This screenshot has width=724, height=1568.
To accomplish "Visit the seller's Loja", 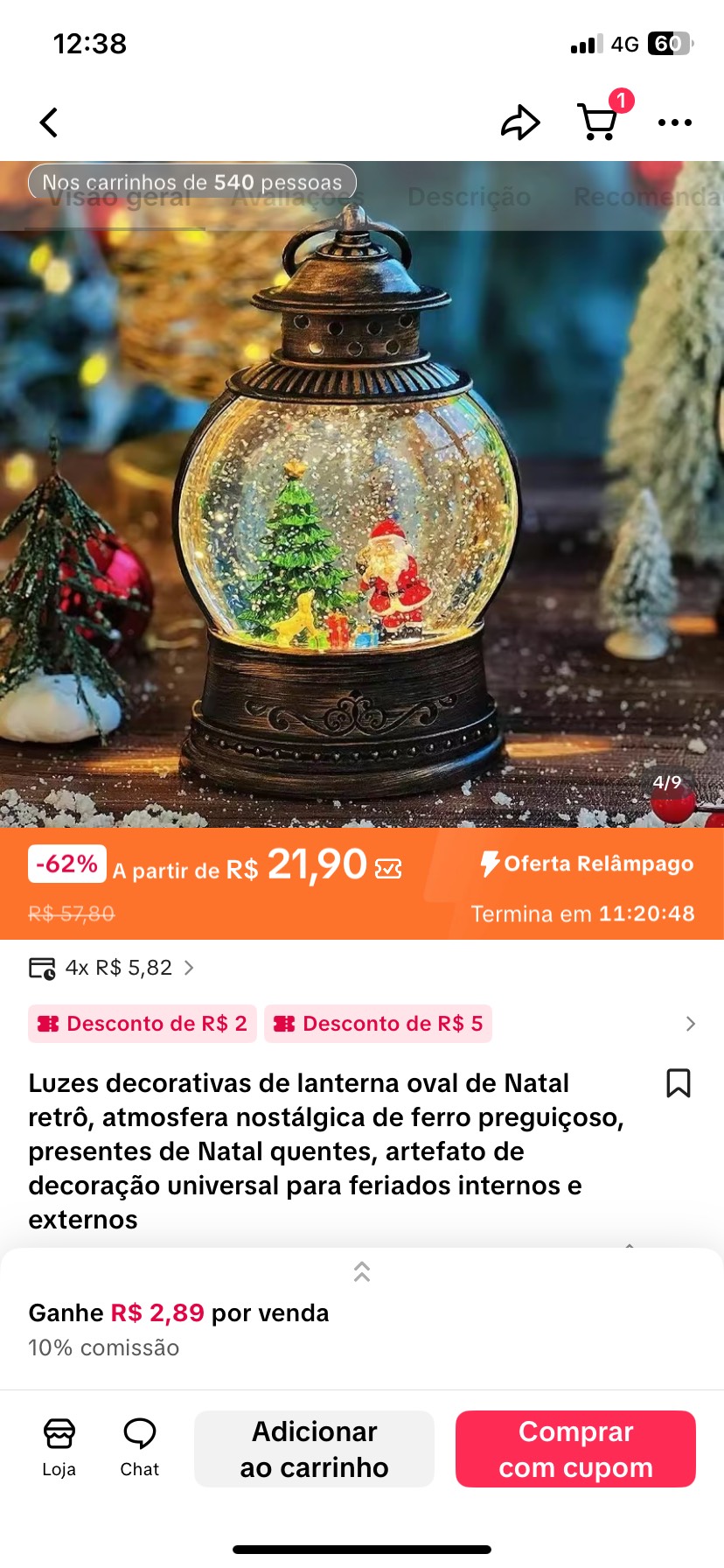I will [x=59, y=1448].
